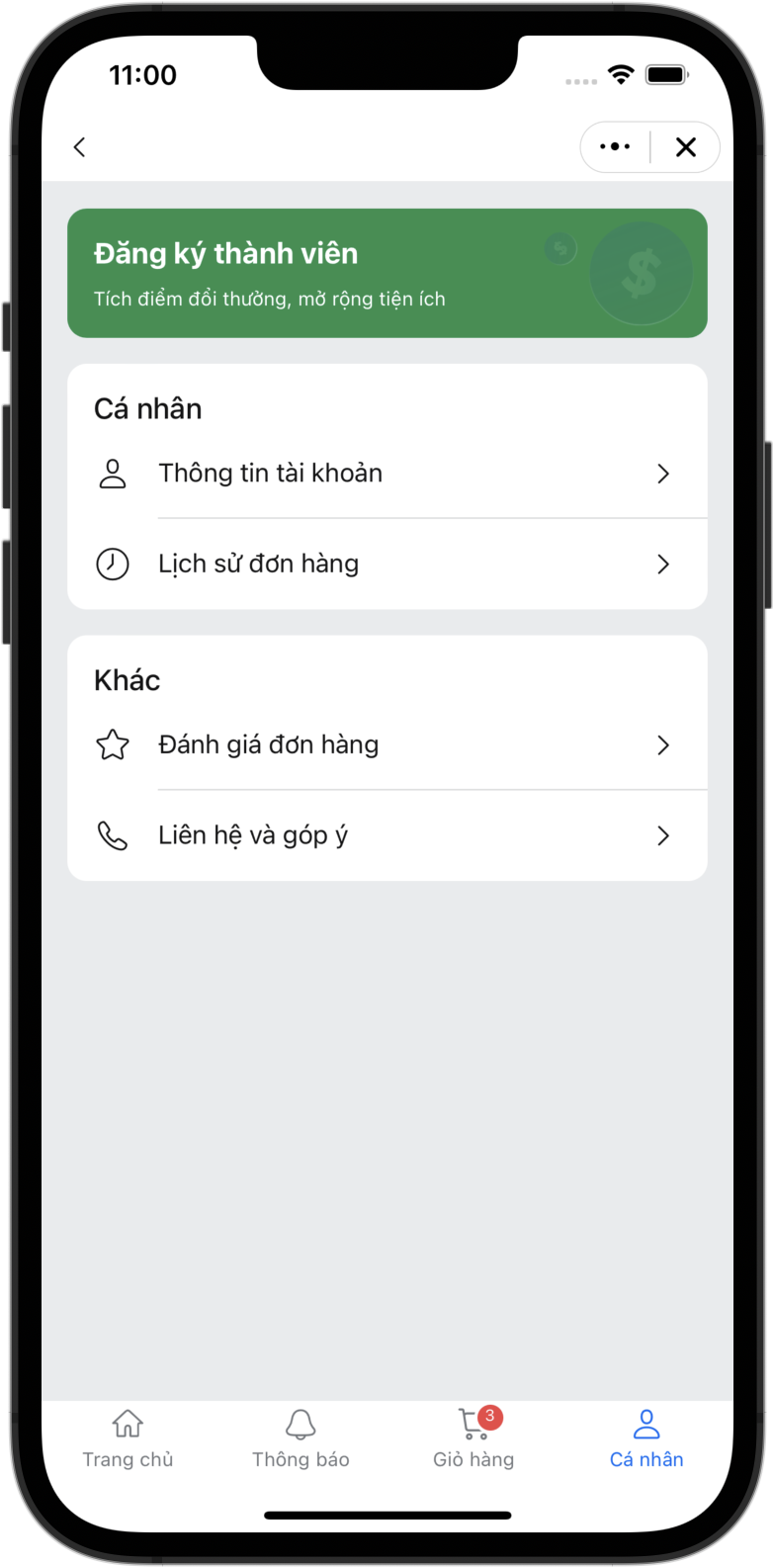Open the three-dot options menu

(x=615, y=147)
